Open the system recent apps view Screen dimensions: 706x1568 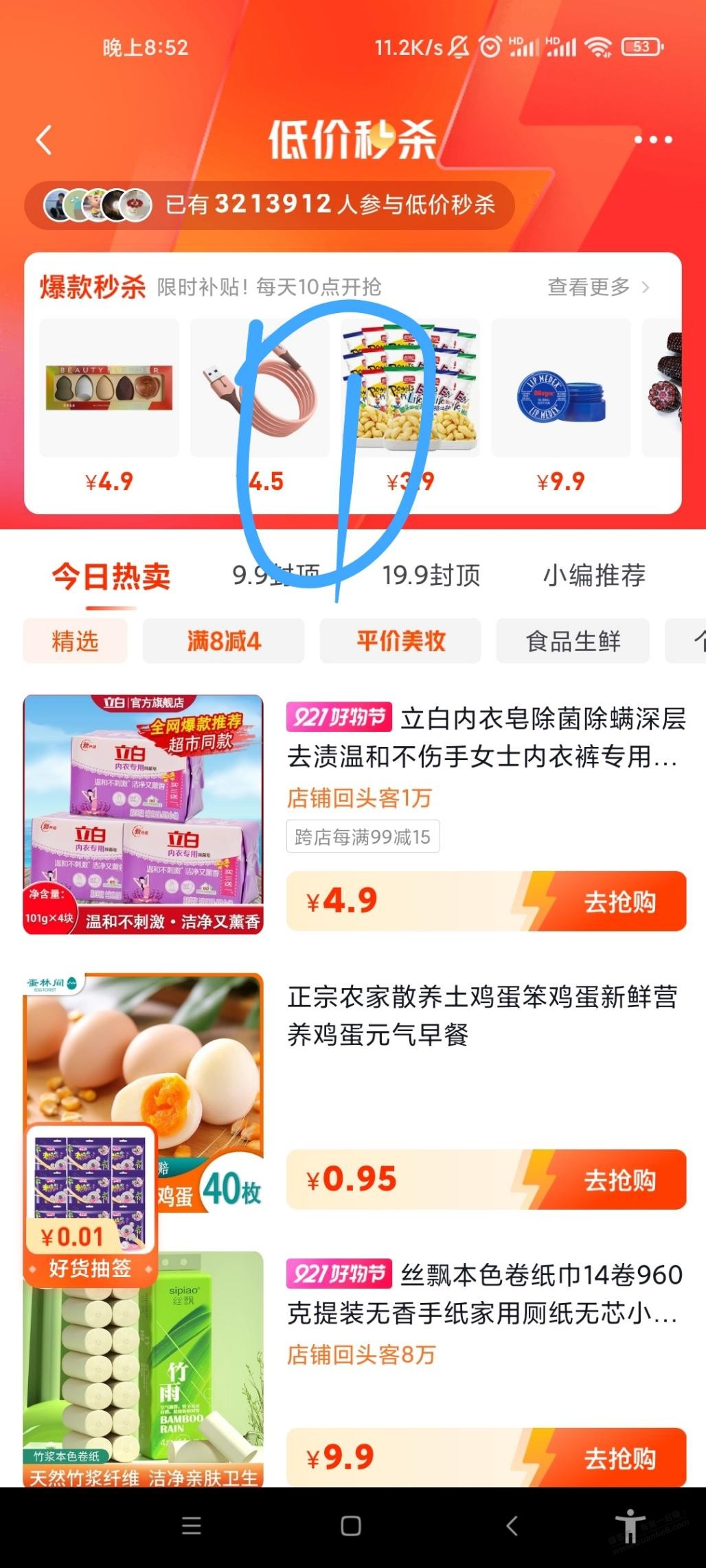192,1526
